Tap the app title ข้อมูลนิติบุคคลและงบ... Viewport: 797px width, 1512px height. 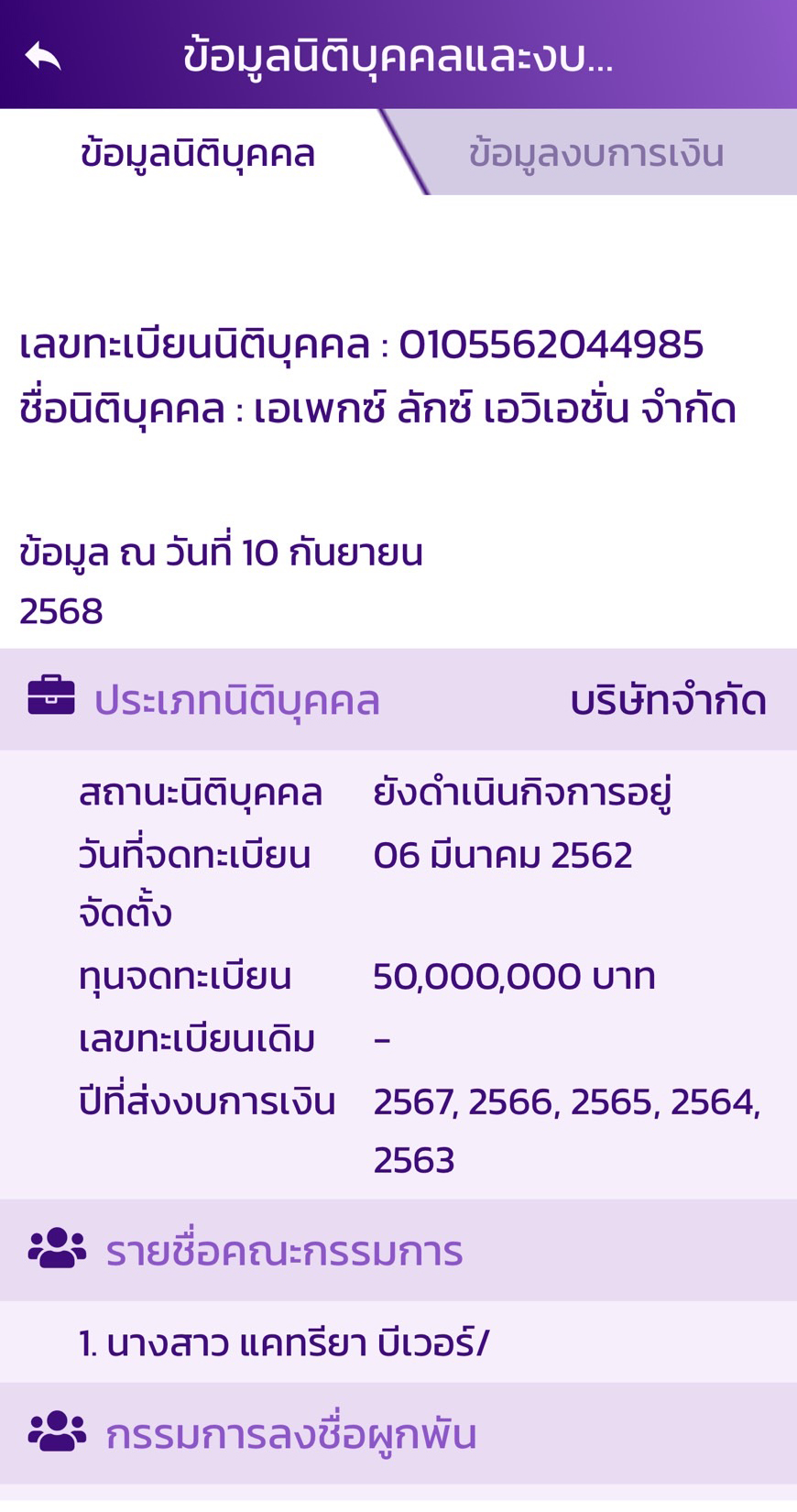[398, 57]
